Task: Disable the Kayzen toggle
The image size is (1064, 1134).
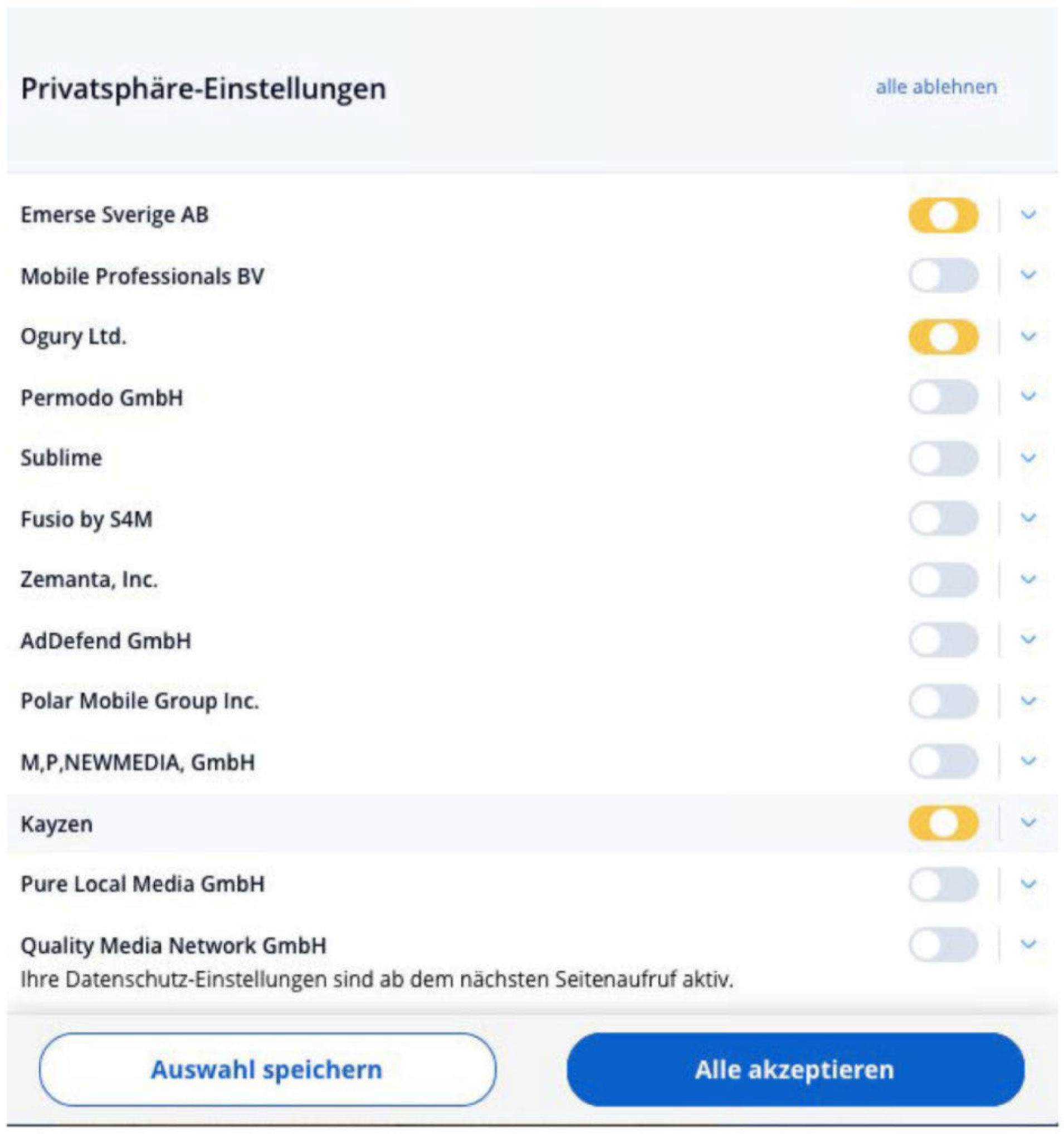Action: point(943,823)
